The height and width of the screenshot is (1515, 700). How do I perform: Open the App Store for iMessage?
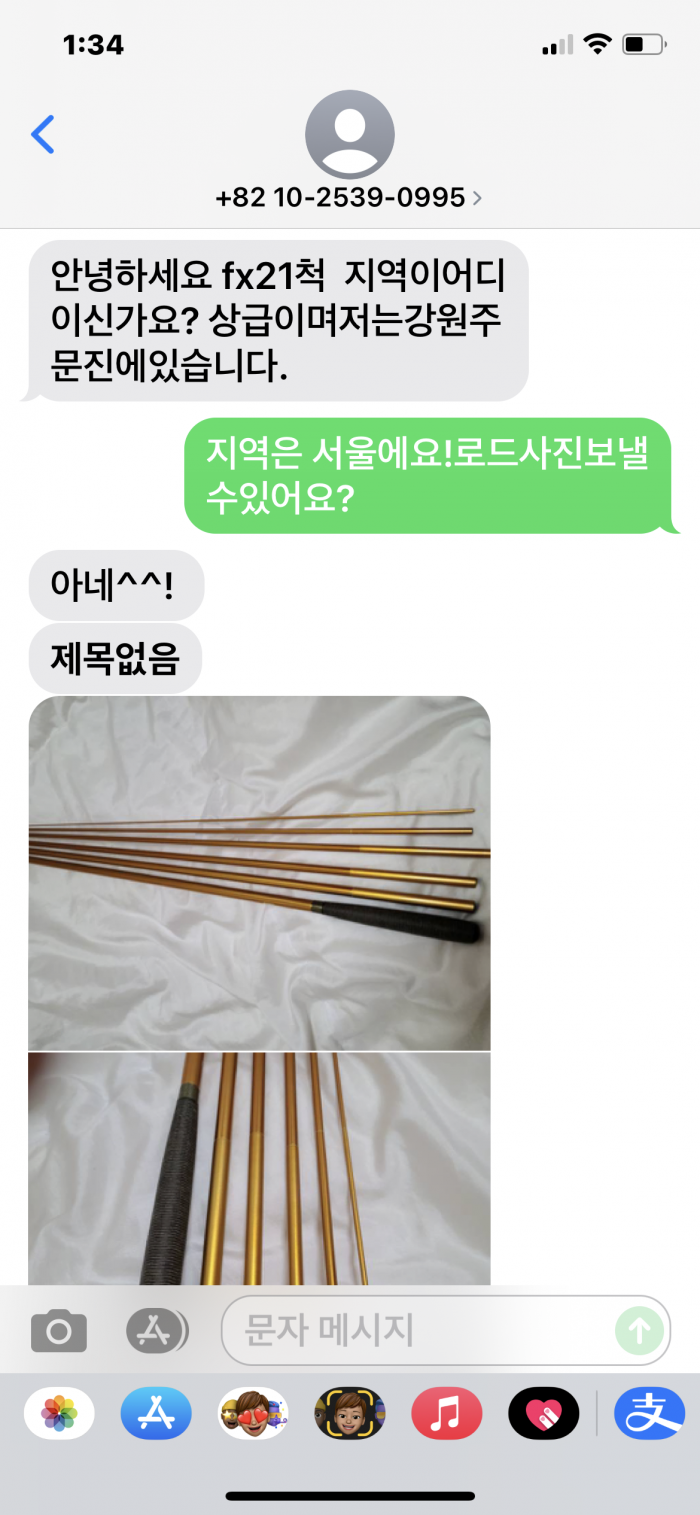156,1414
